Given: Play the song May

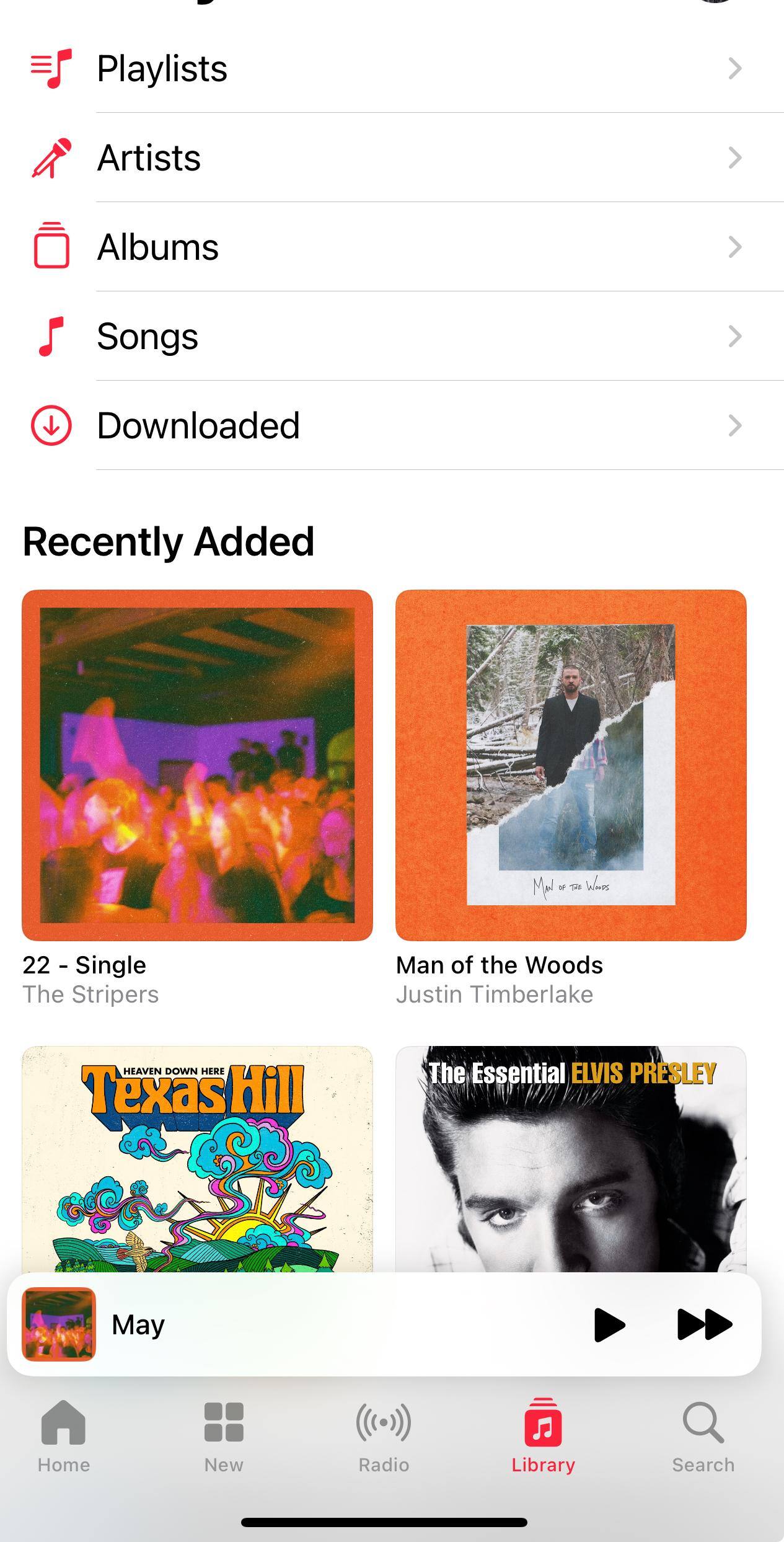Looking at the screenshot, I should 609,1324.
